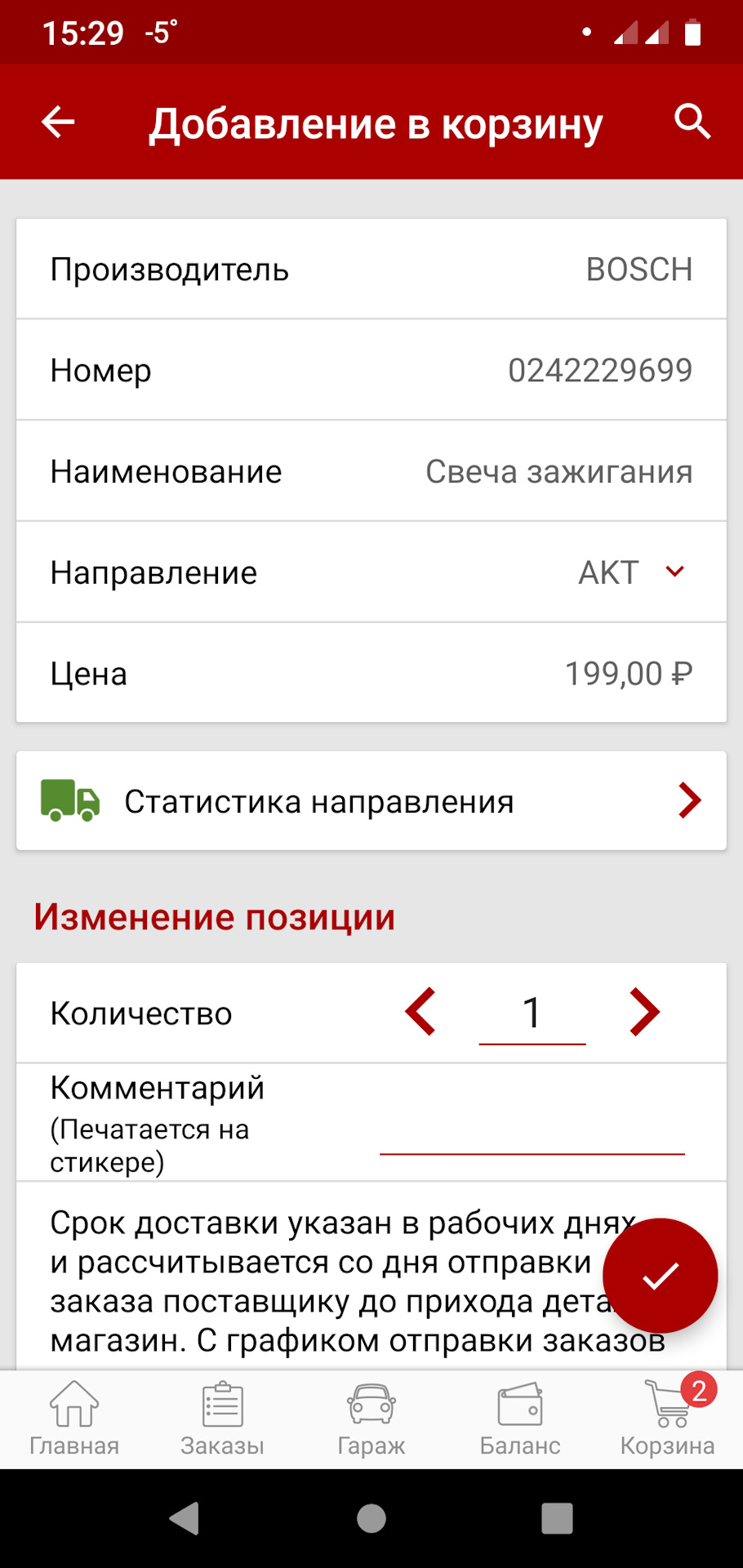This screenshot has width=743, height=1568.
Task: Go to the Гараж tab
Action: [x=371, y=1419]
